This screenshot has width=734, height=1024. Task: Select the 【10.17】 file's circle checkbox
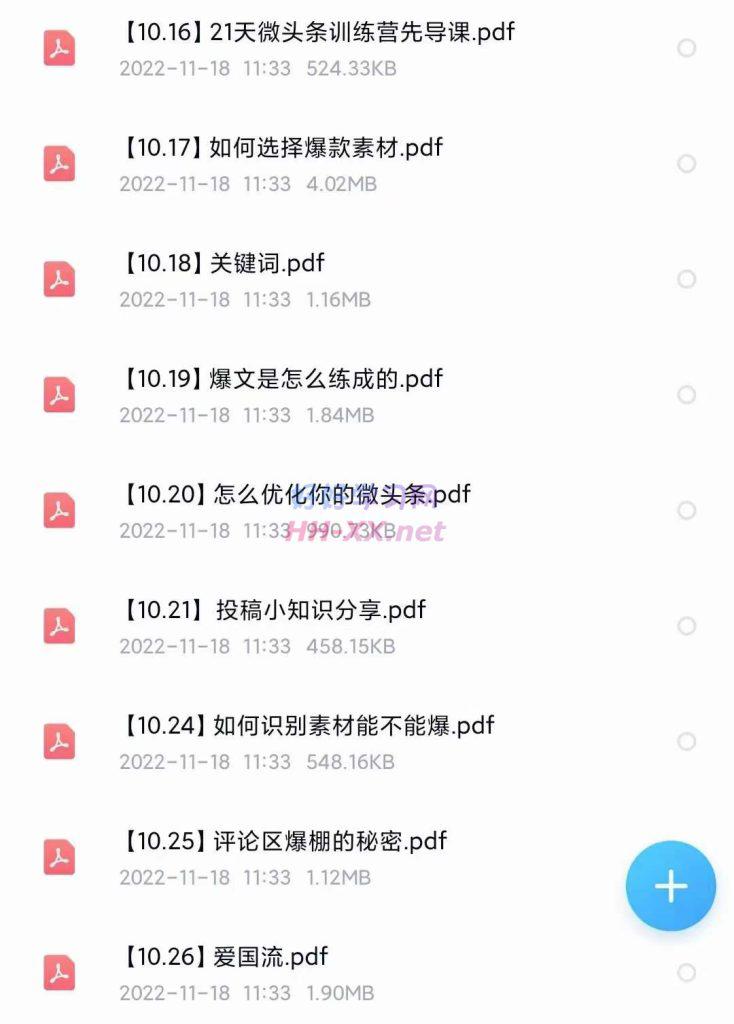point(687,164)
